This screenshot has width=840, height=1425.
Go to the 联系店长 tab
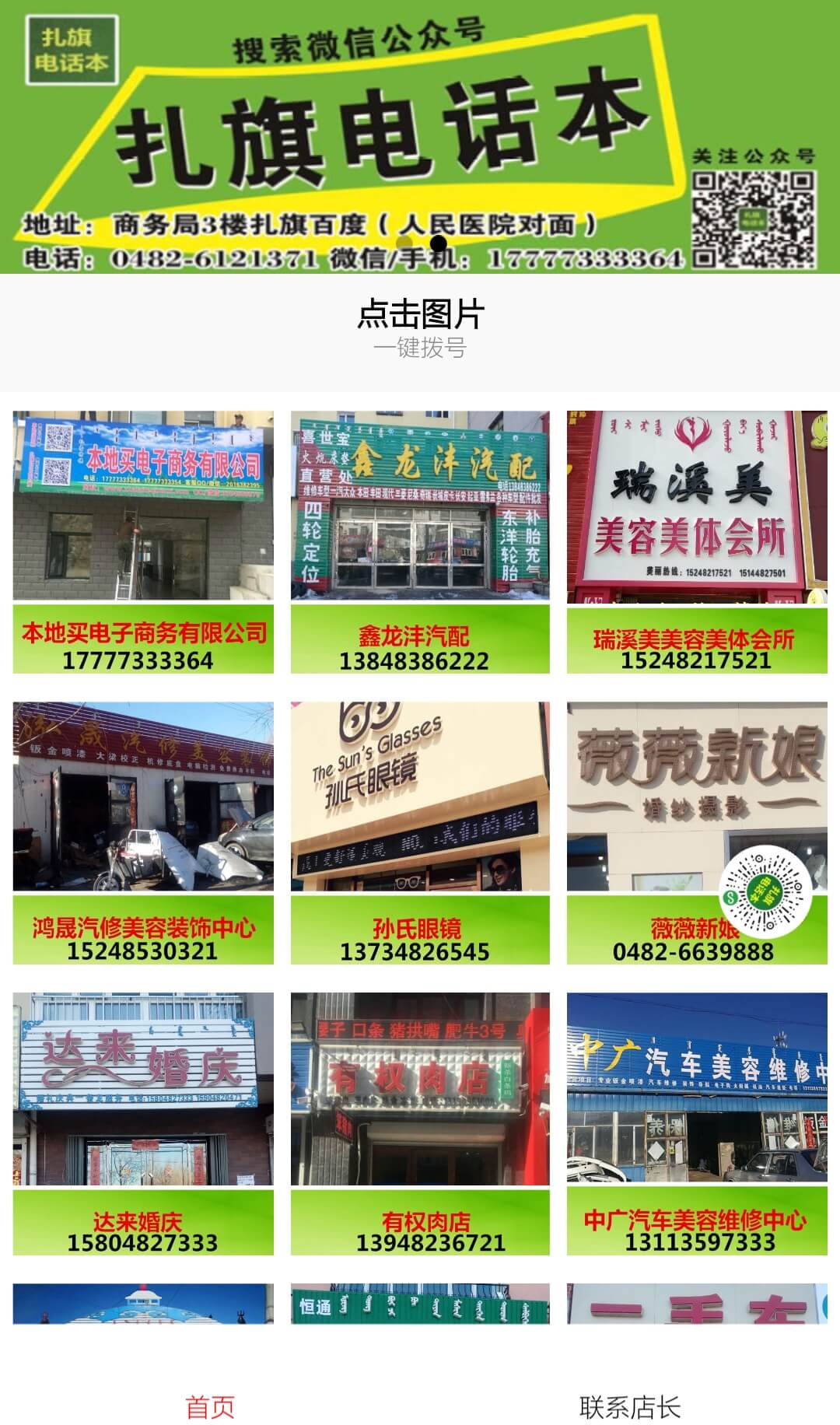click(630, 1406)
